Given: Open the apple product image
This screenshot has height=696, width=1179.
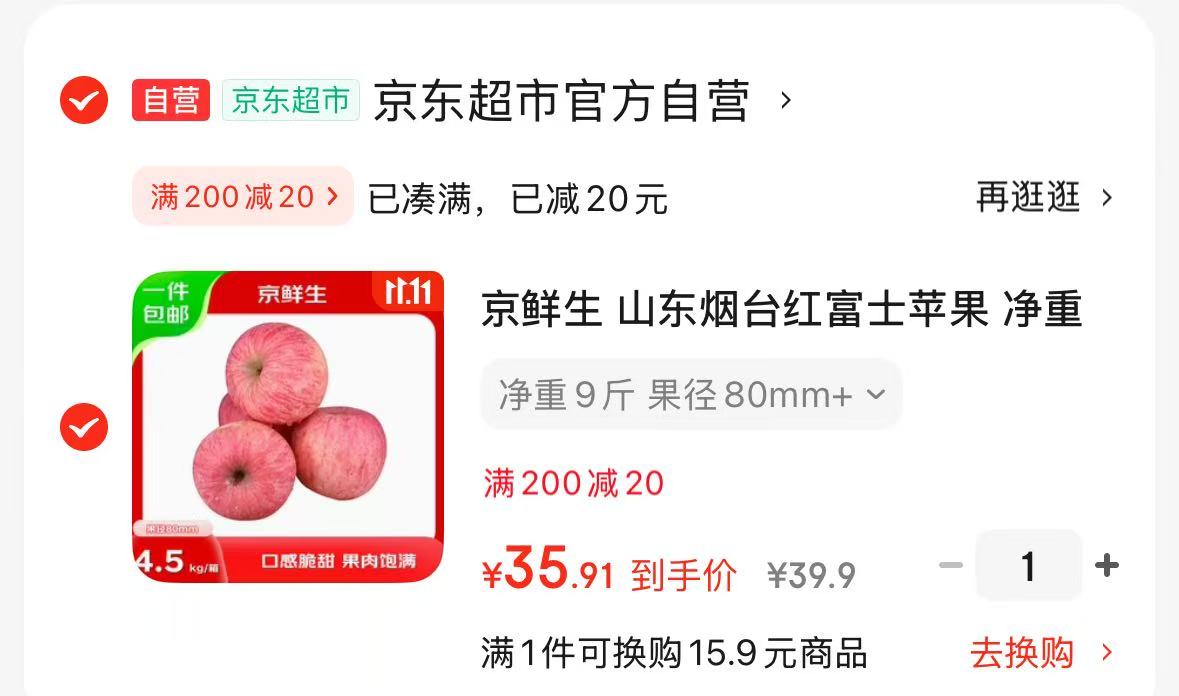Looking at the screenshot, I should click(x=288, y=427).
